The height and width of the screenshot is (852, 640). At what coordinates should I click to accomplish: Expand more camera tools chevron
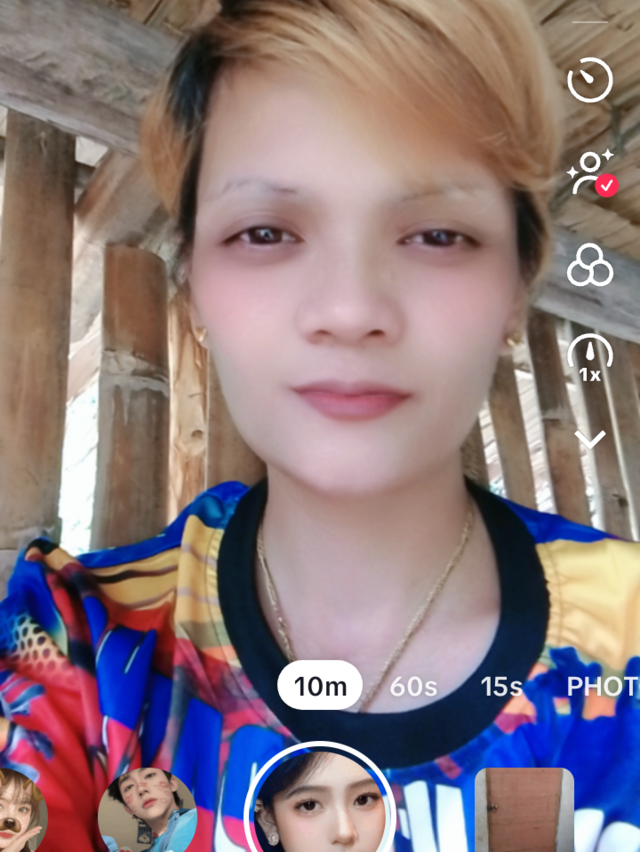tap(590, 438)
